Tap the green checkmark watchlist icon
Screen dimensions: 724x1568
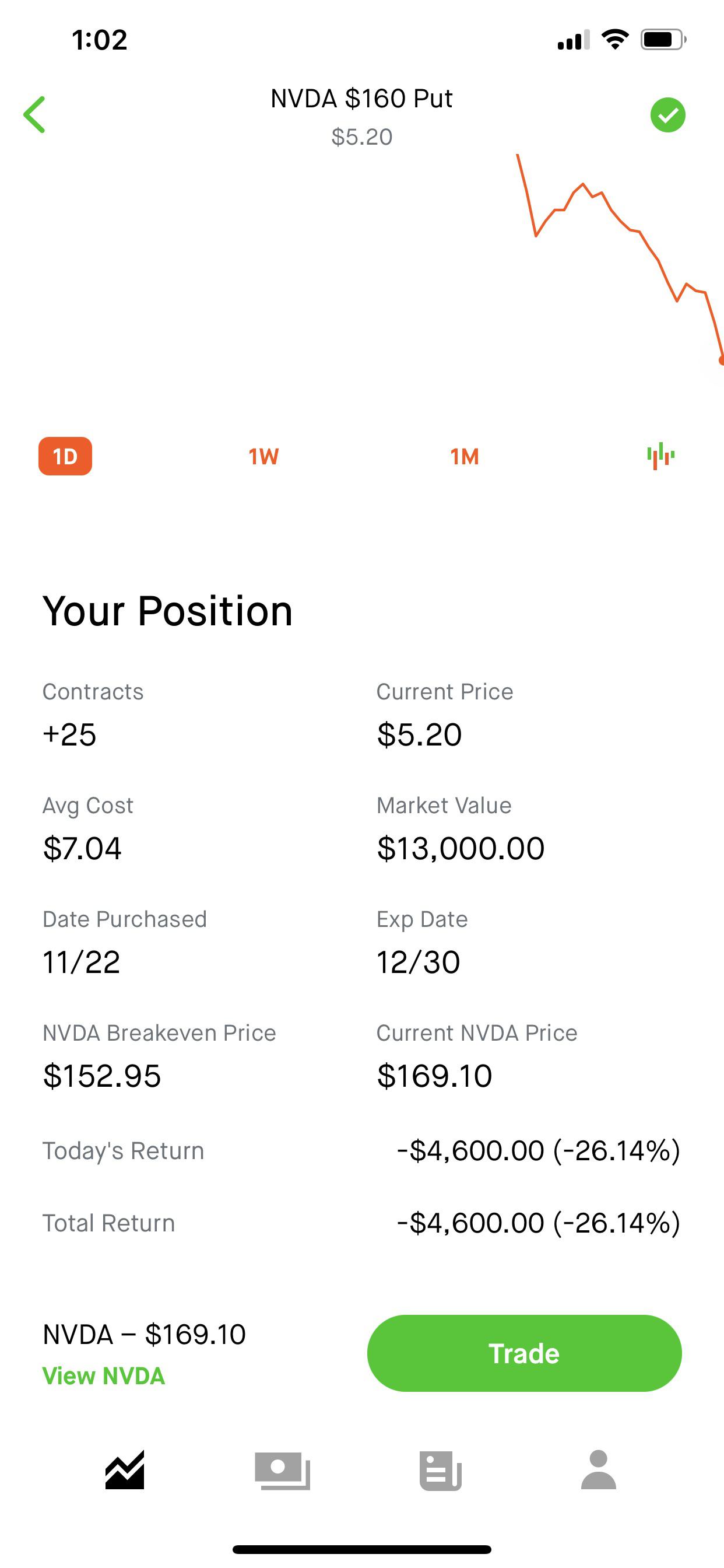pyautogui.click(x=667, y=114)
